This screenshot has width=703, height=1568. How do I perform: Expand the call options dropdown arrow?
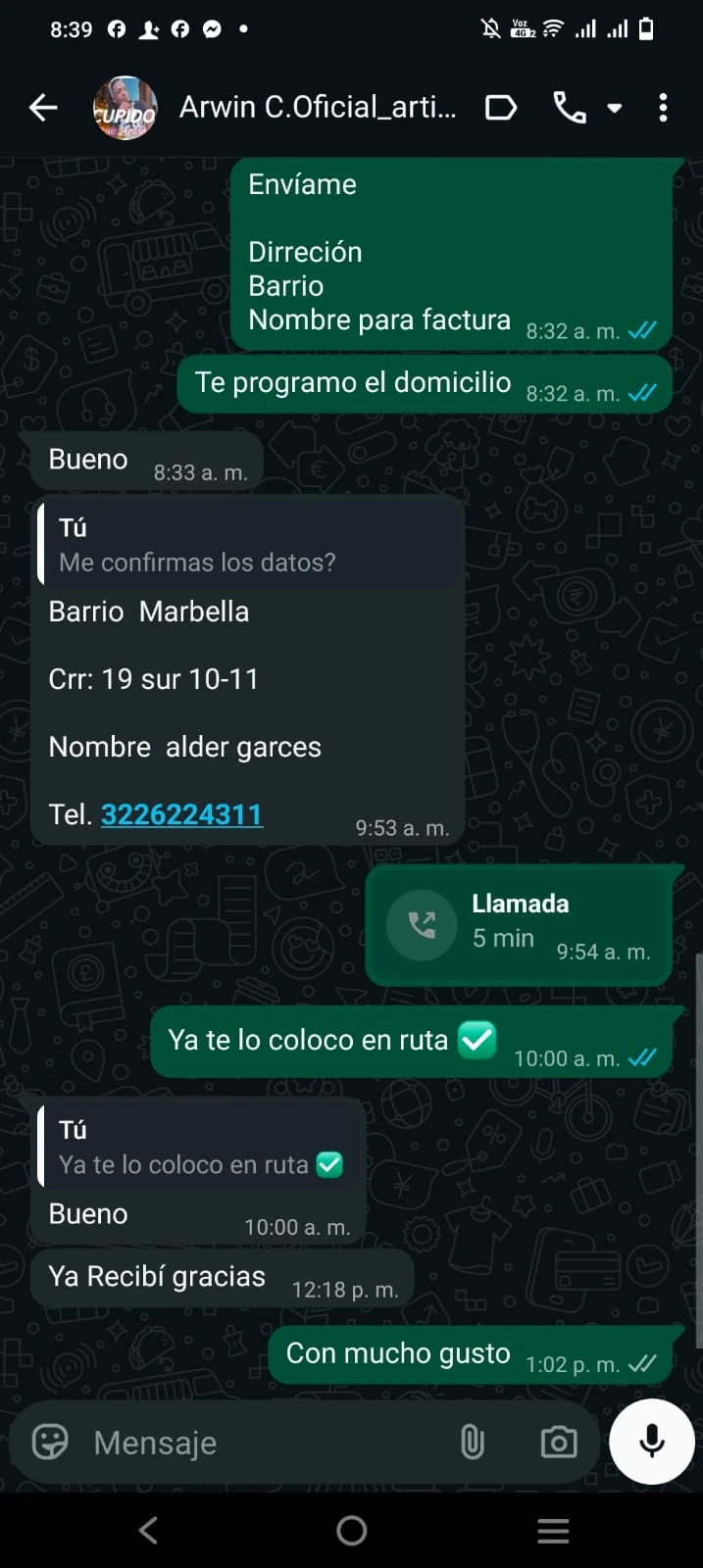point(615,109)
